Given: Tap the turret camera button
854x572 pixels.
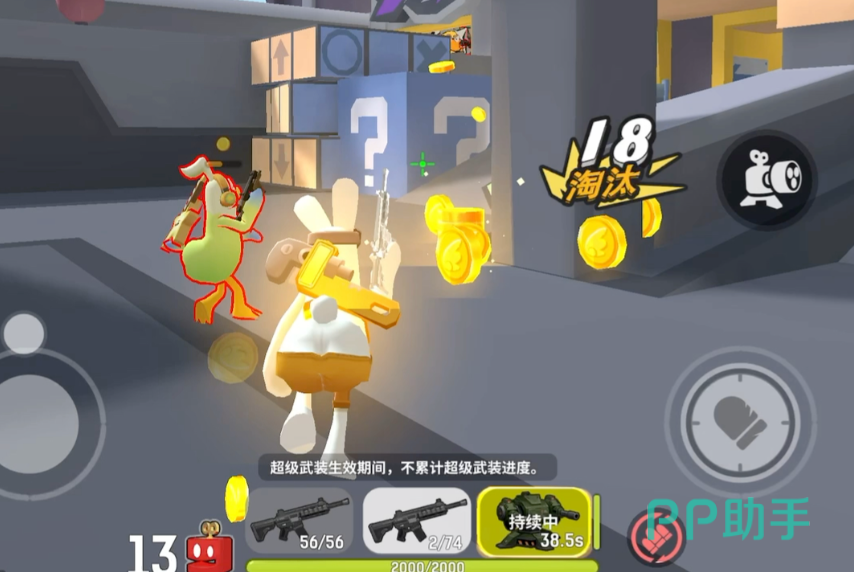Looking at the screenshot, I should coord(766,181).
